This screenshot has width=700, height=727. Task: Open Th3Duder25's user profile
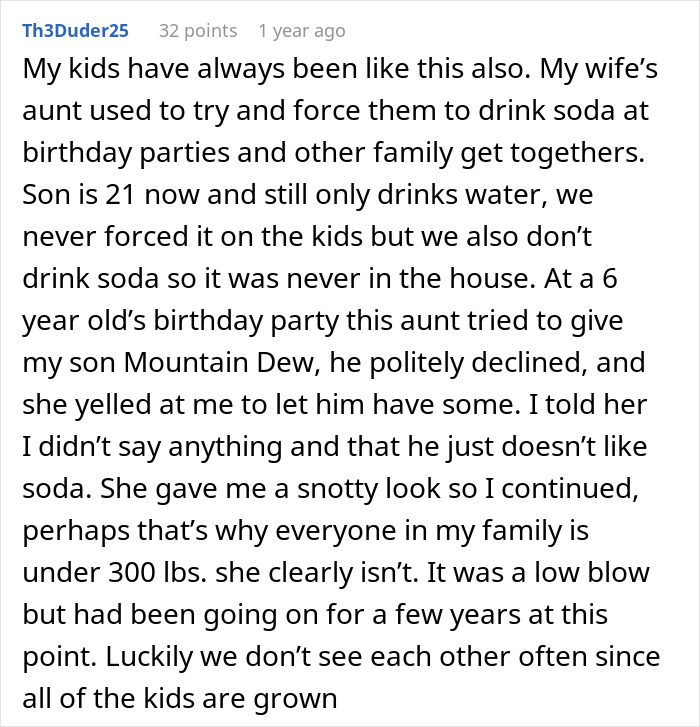[76, 31]
